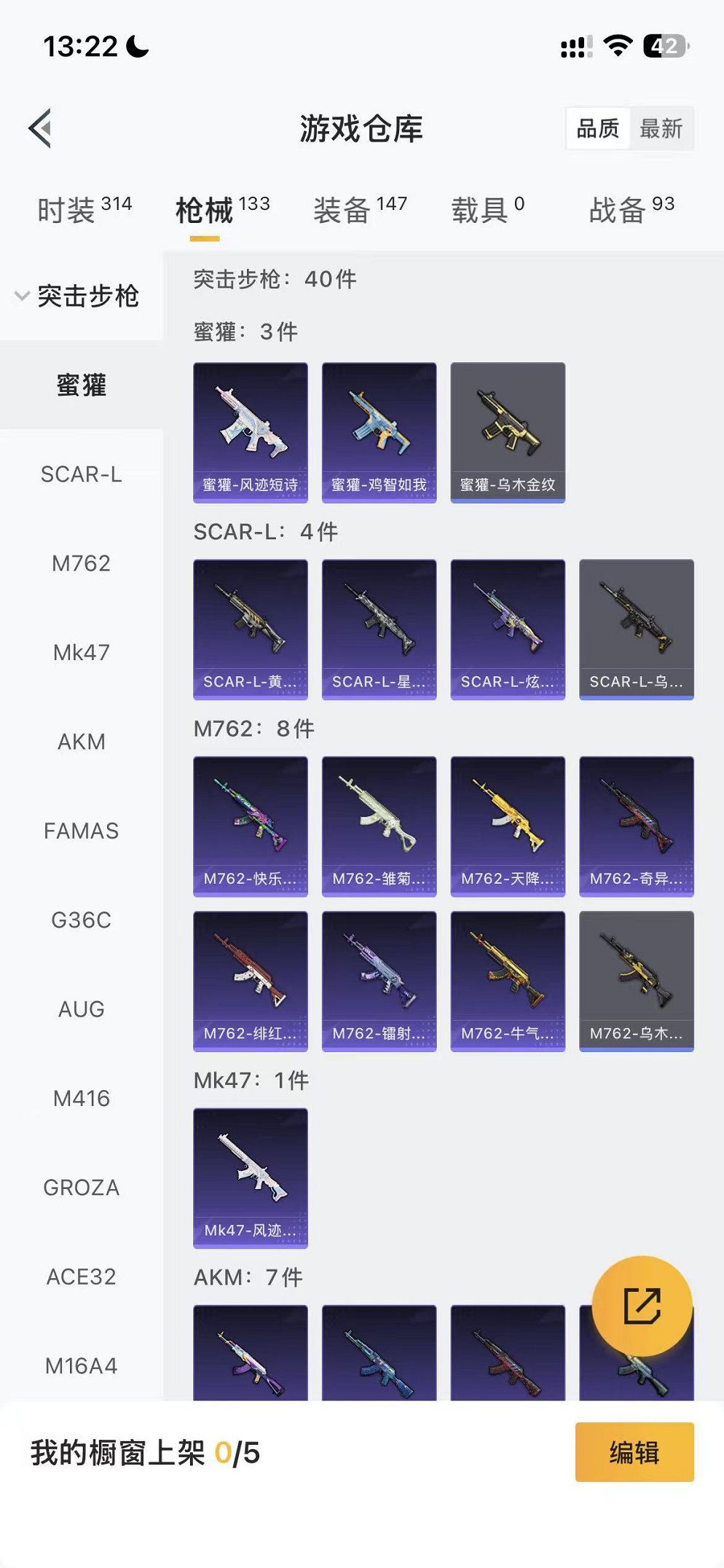Tap the 编辑 button
The height and width of the screenshot is (1568, 724).
[634, 1452]
